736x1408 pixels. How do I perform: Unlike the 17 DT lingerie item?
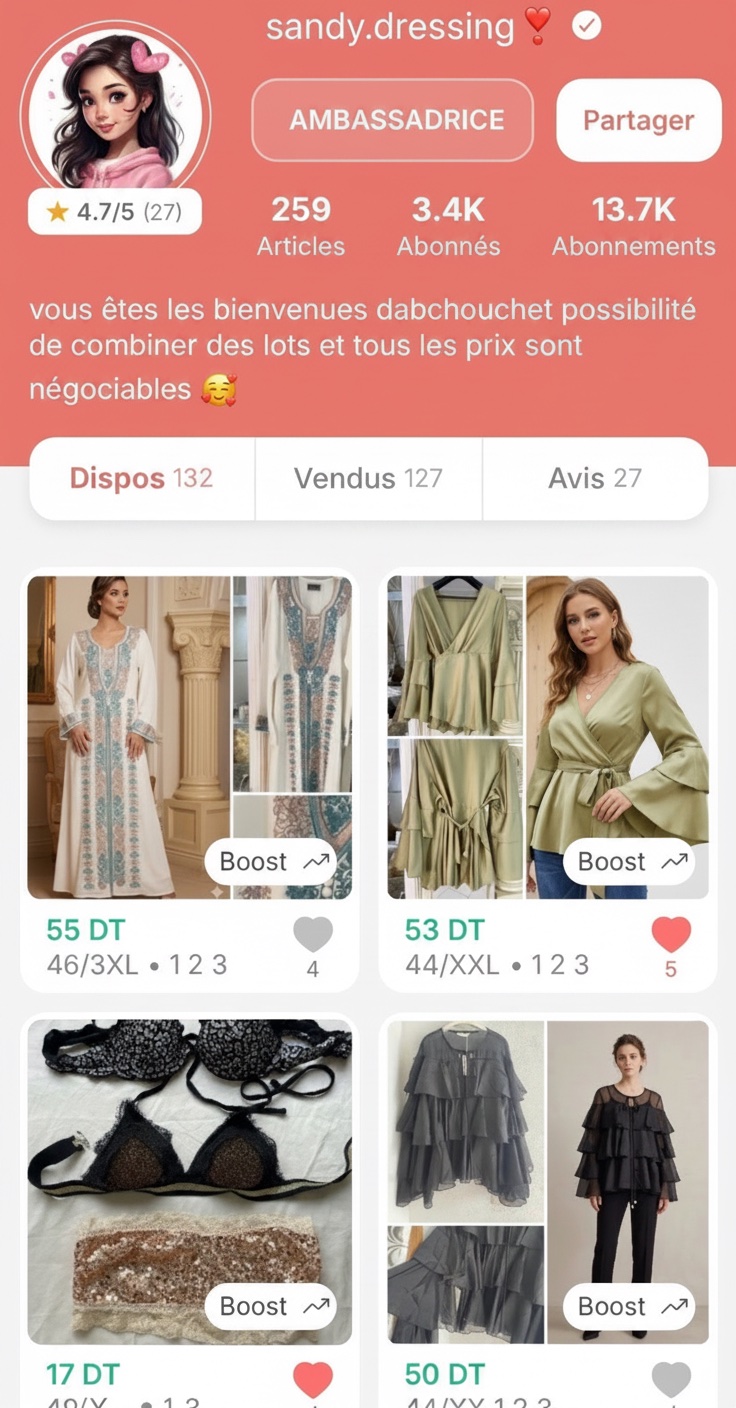pyautogui.click(x=313, y=1380)
